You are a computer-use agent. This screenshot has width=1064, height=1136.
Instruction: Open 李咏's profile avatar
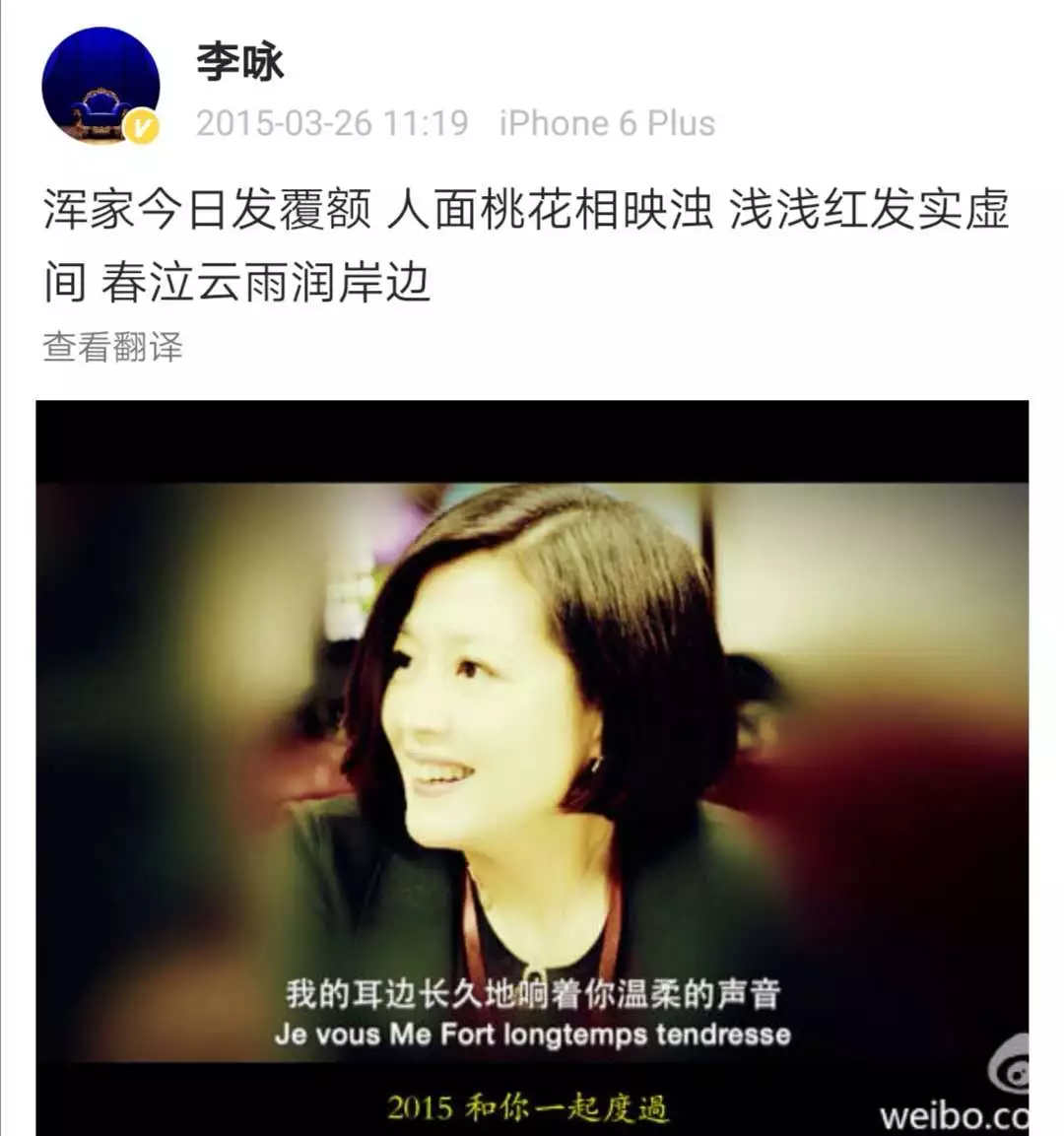pos(100,86)
